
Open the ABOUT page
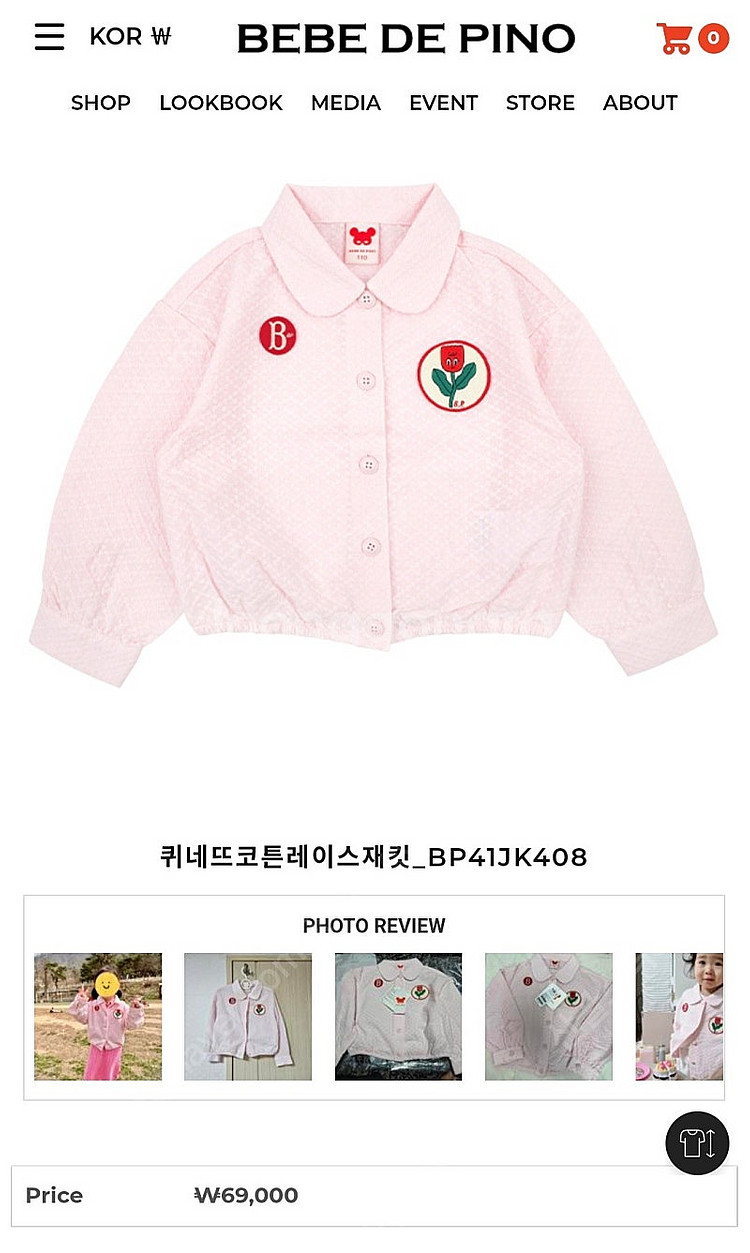coord(640,103)
